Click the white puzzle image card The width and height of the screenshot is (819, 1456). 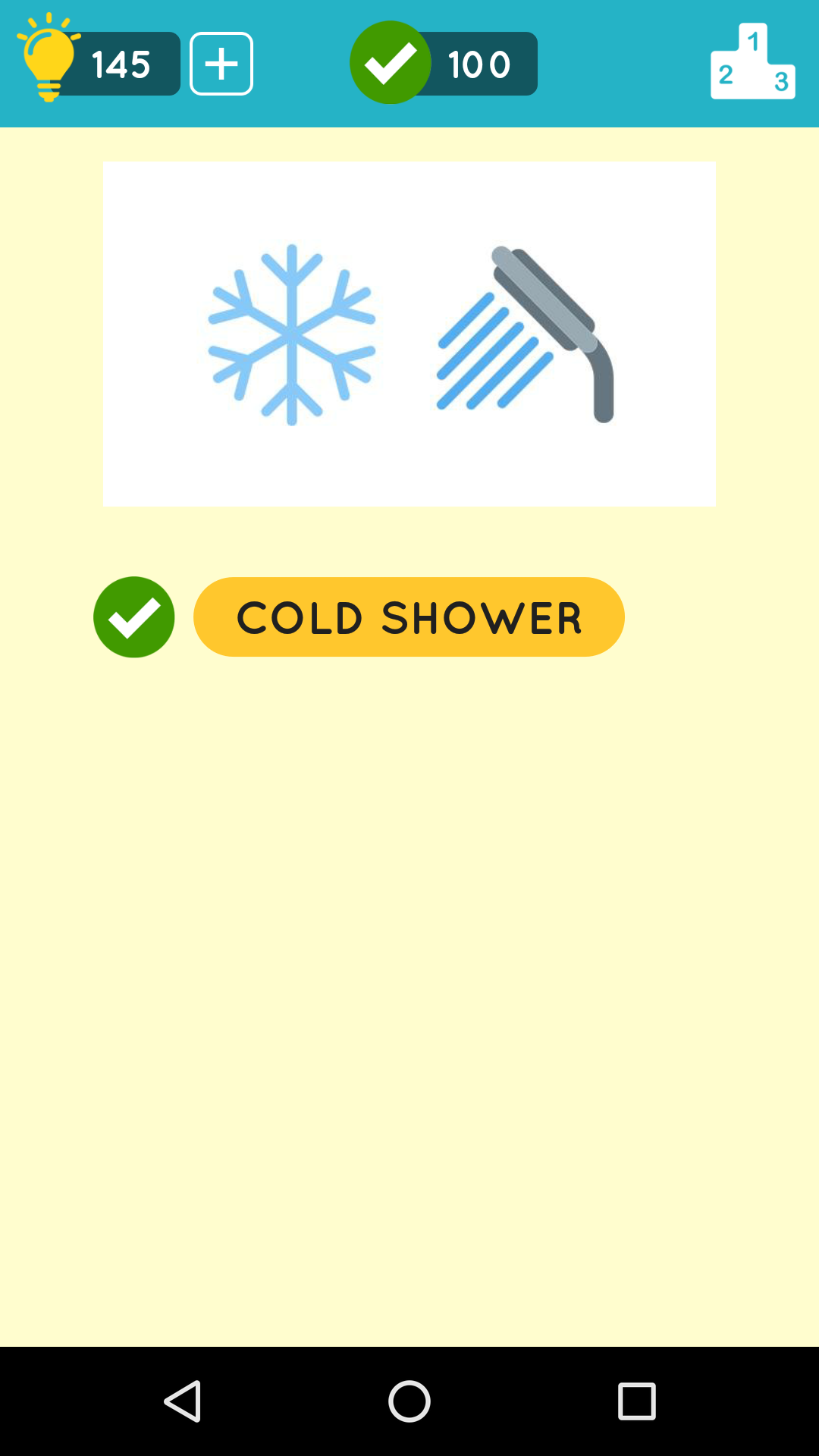409,333
